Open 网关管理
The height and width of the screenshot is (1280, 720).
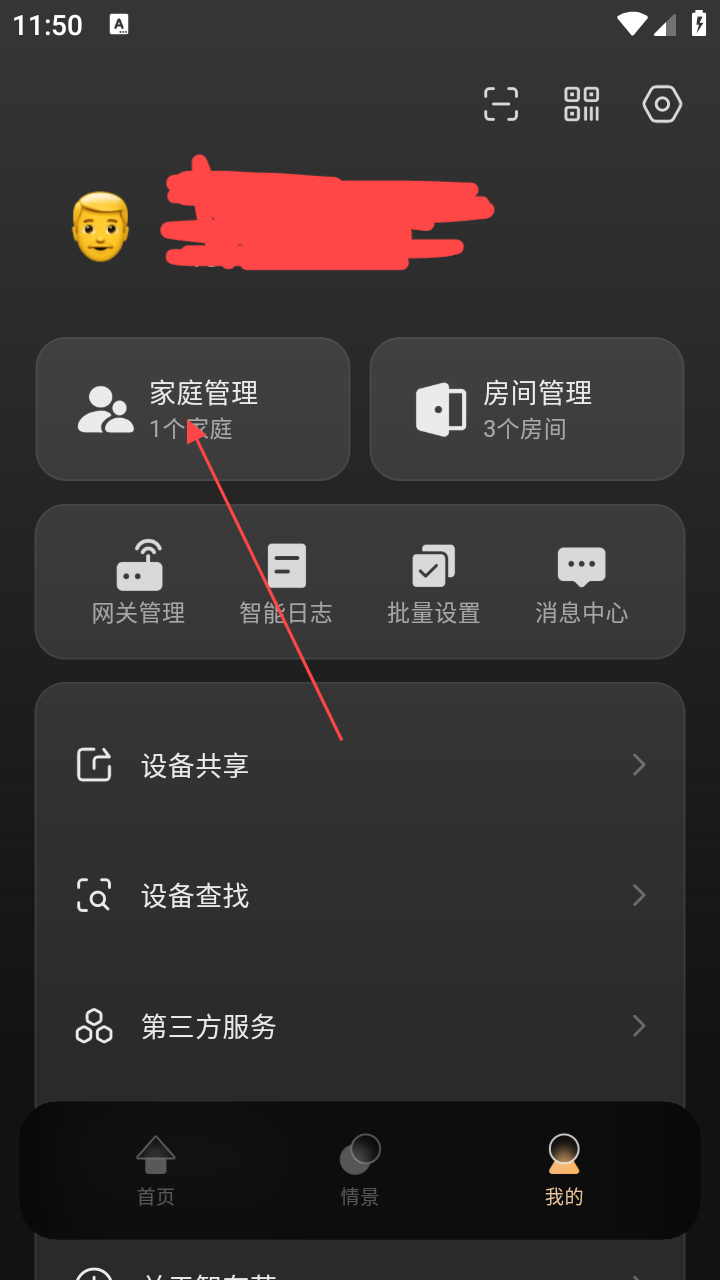pyautogui.click(x=139, y=583)
